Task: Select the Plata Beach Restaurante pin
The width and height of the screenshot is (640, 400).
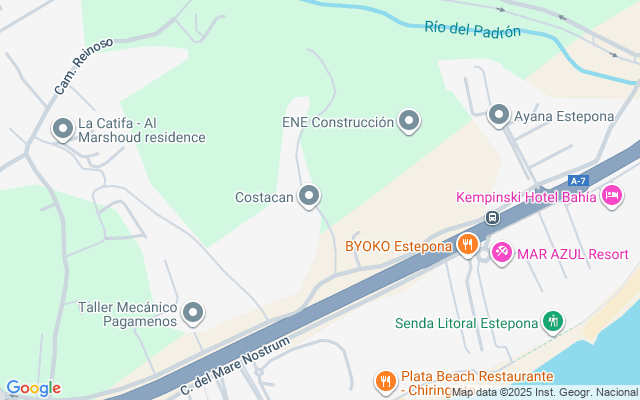Action: pyautogui.click(x=385, y=380)
